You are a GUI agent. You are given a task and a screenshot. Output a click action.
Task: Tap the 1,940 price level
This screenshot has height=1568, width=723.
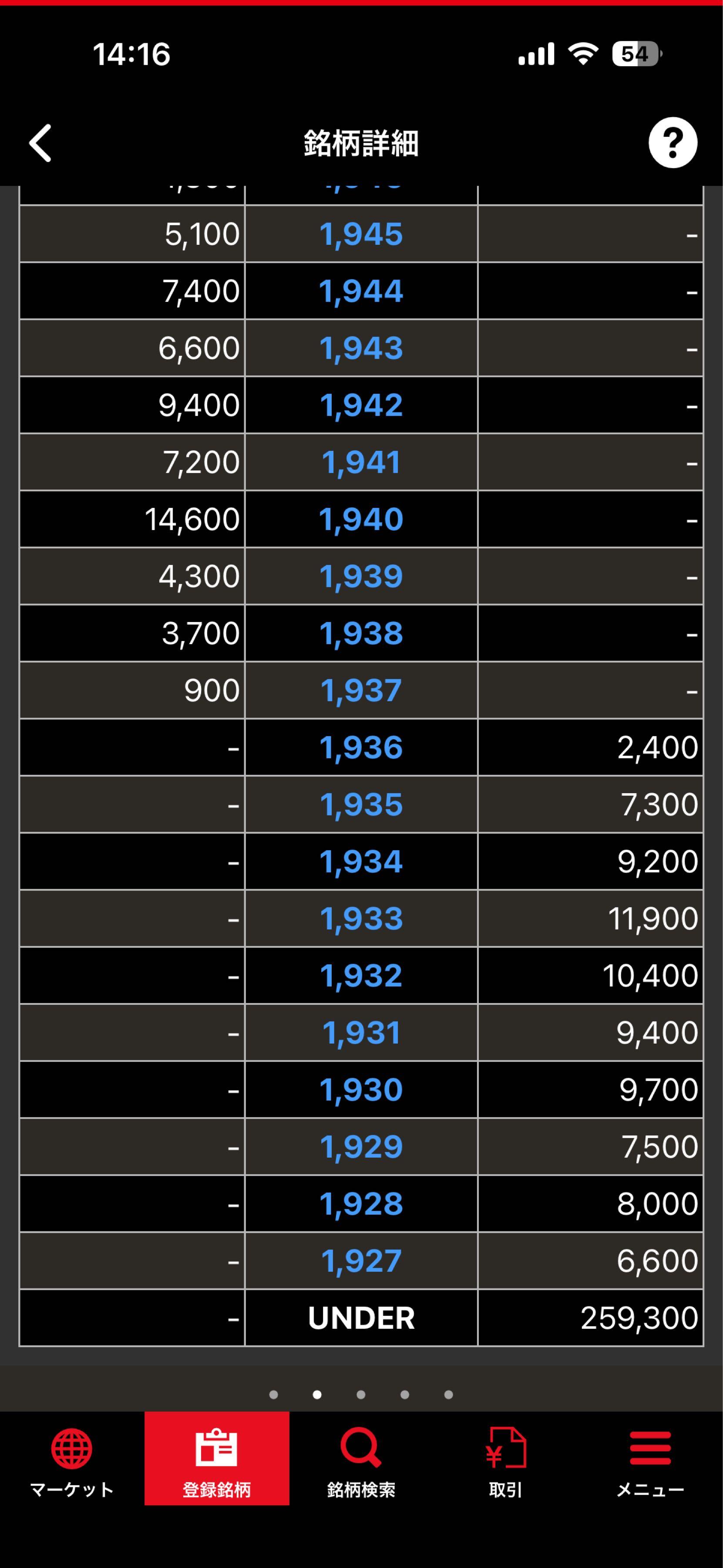click(361, 519)
